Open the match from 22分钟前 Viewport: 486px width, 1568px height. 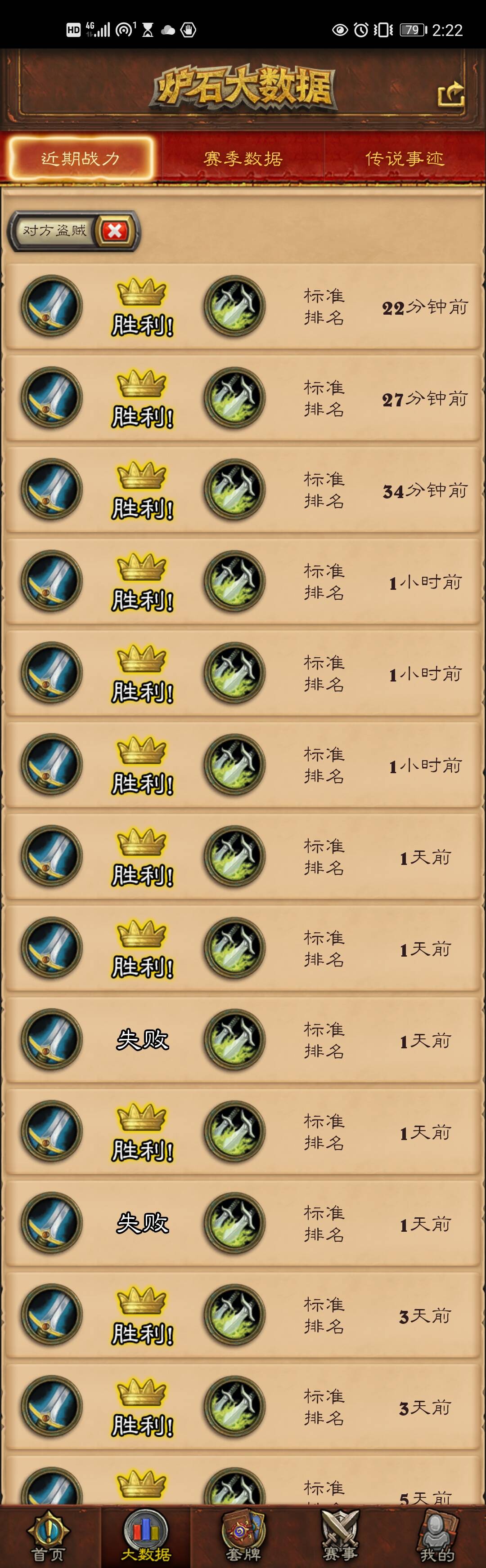click(x=243, y=306)
